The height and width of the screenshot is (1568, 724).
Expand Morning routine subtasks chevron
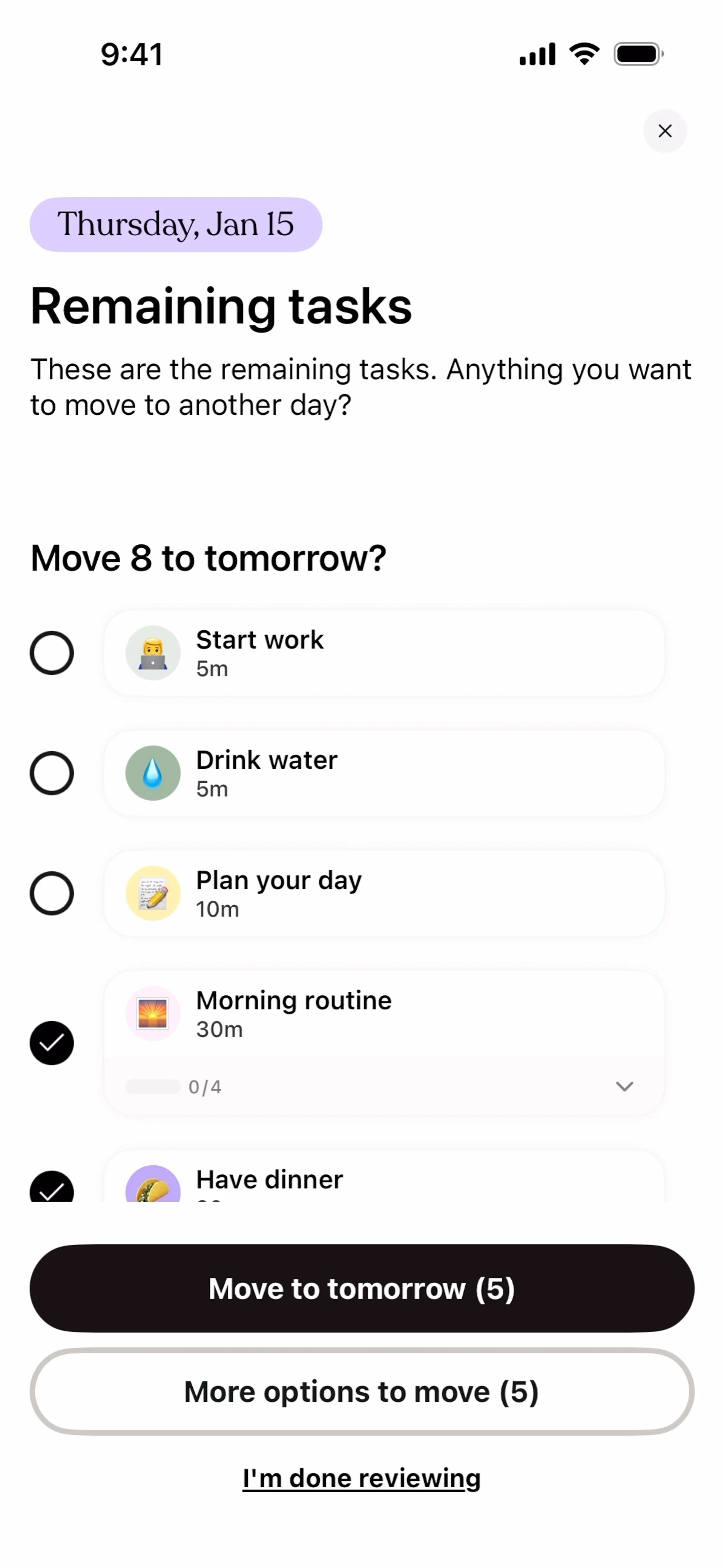pos(624,1087)
